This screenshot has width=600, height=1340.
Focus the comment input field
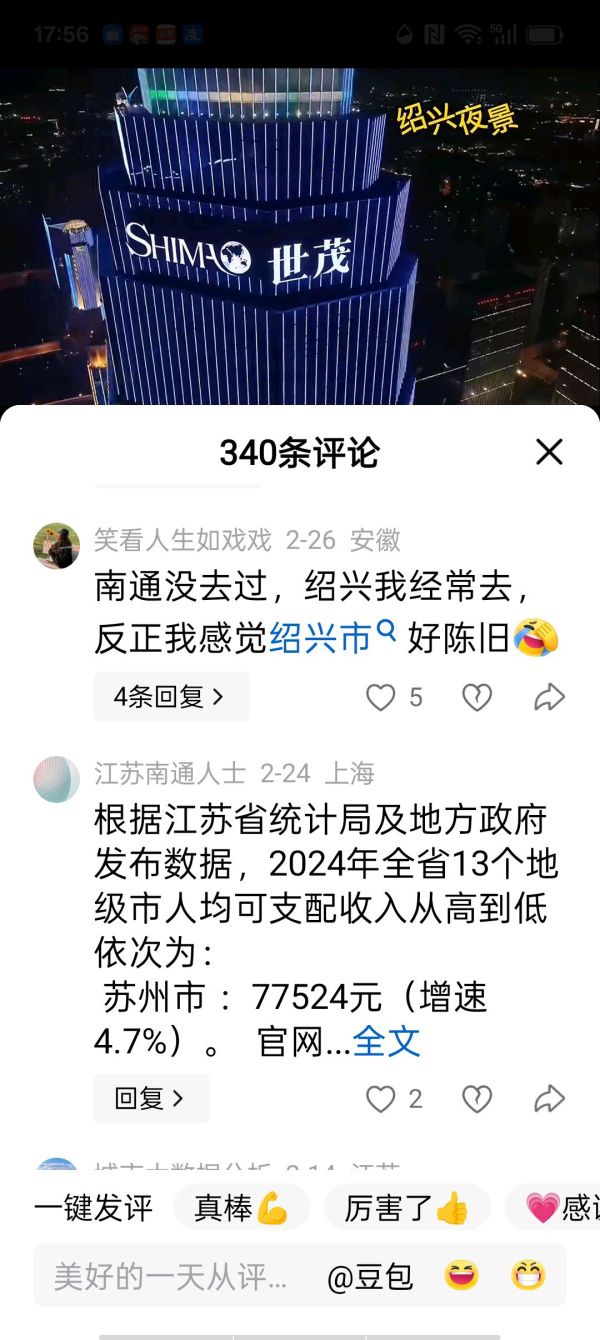(x=170, y=1276)
